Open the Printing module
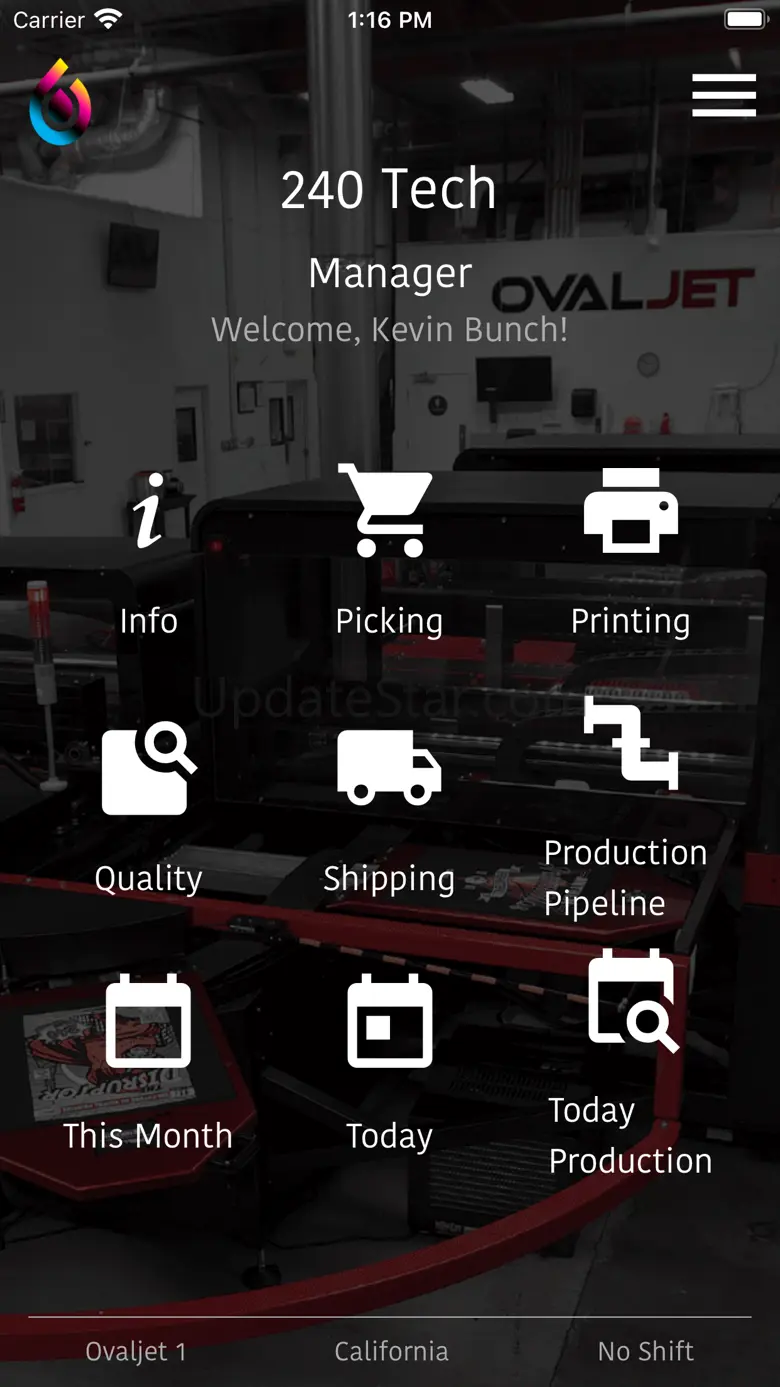The height and width of the screenshot is (1387, 780). (630, 553)
